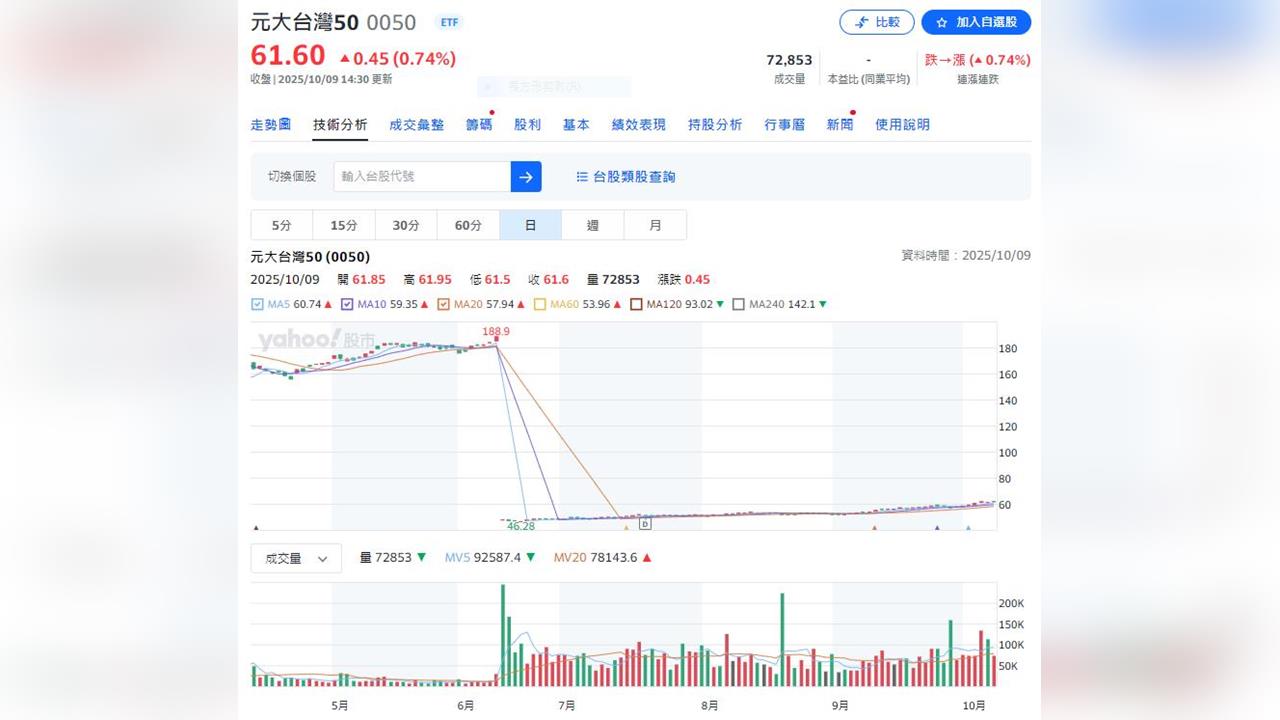Switch to the 籌碼 tab
The width and height of the screenshot is (1280, 720).
tap(479, 125)
